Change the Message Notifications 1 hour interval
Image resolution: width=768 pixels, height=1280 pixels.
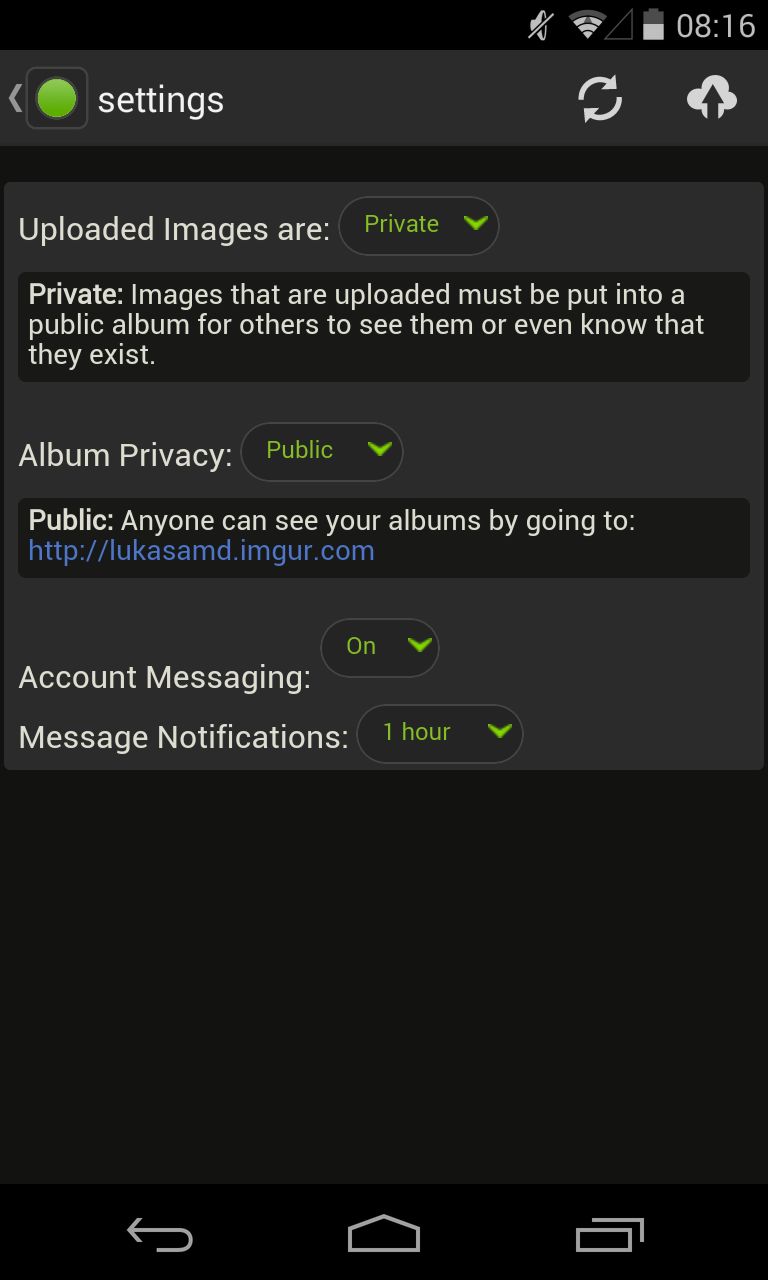(440, 733)
